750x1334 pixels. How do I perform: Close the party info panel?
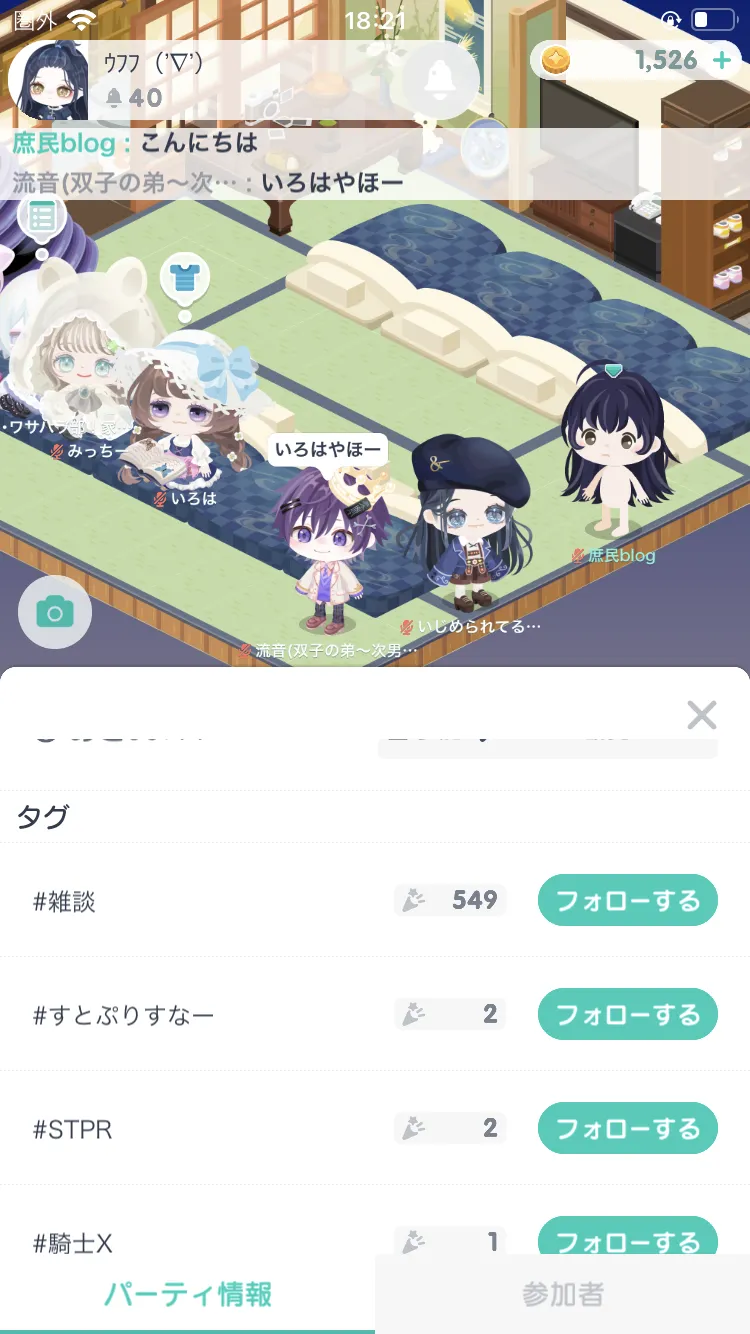coord(701,715)
